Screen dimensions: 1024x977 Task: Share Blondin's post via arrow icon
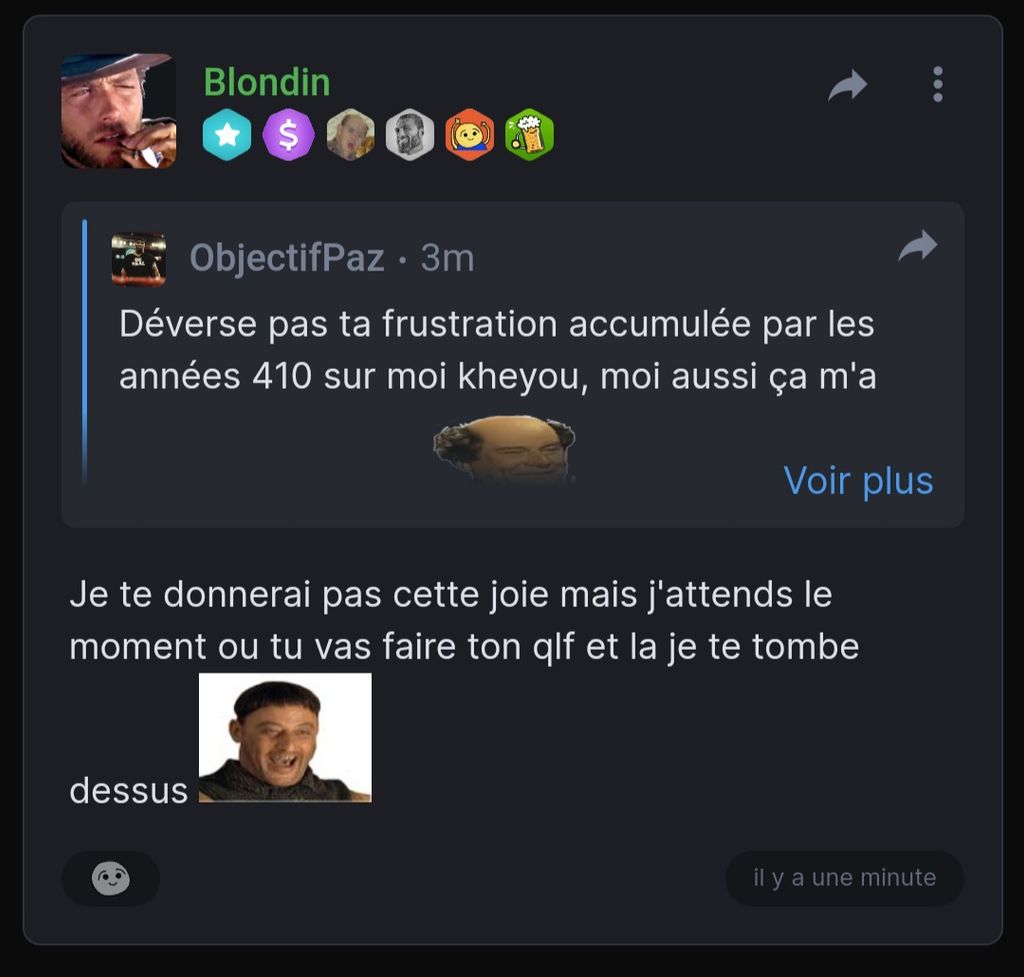(847, 86)
